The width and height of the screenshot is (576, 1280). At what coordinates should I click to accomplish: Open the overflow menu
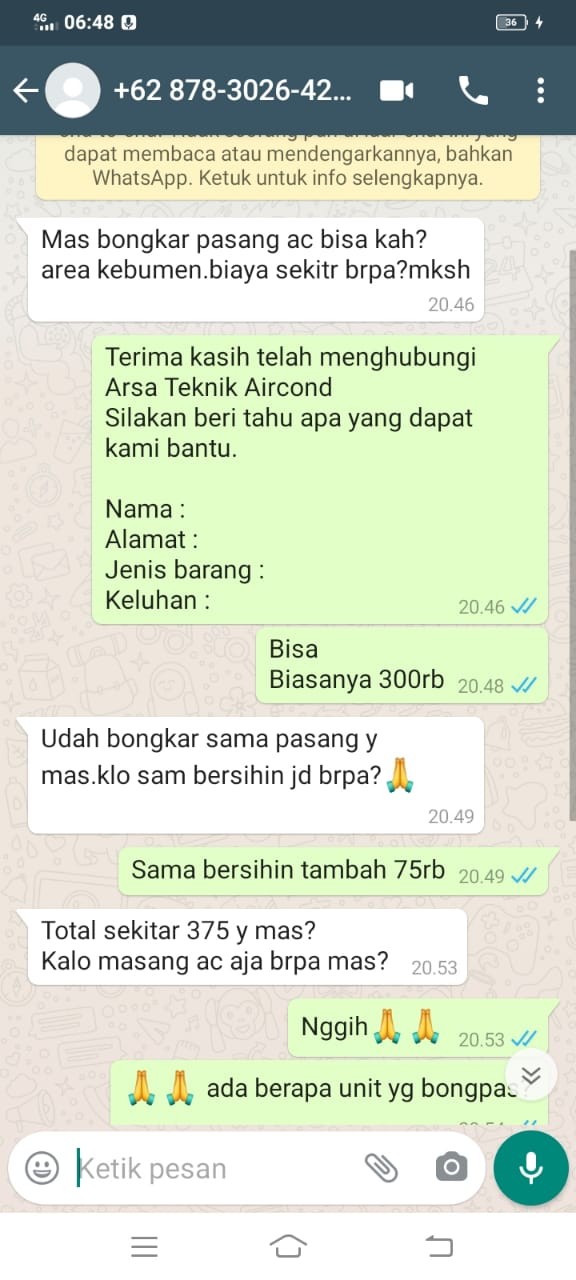coord(540,91)
